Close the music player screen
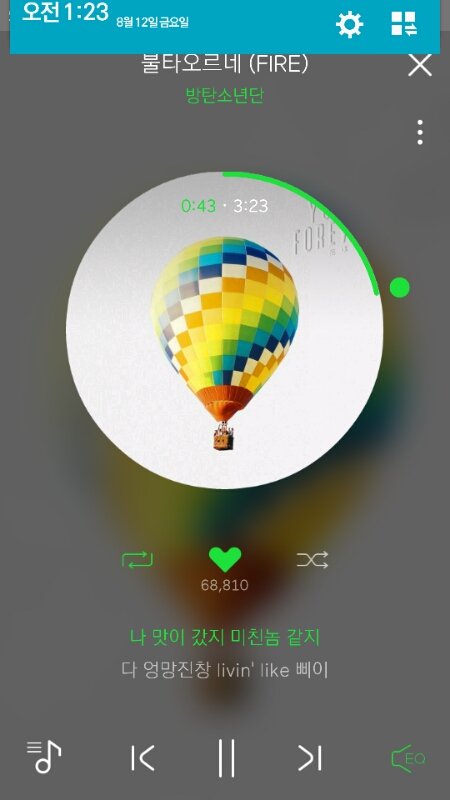The height and width of the screenshot is (800, 450). 420,65
